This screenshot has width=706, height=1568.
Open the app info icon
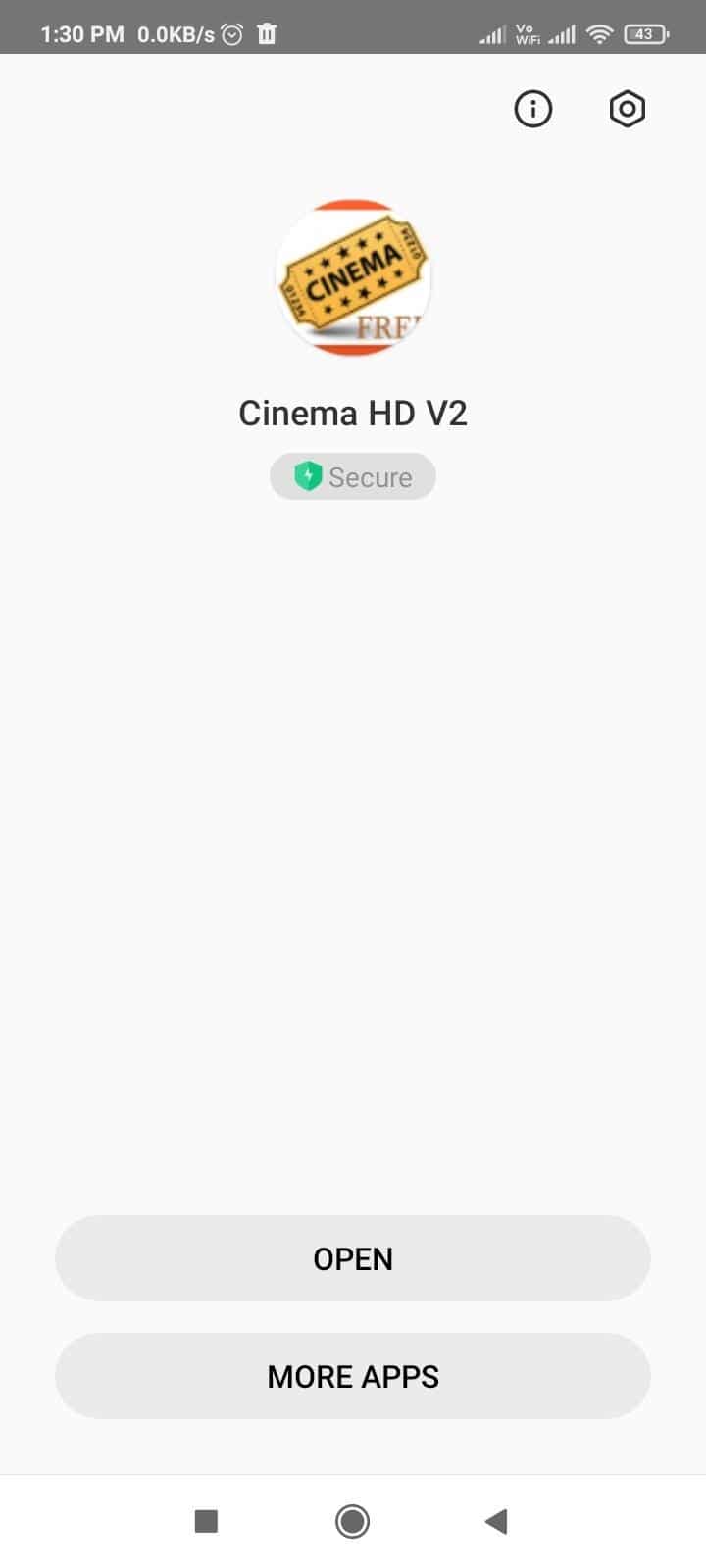pyautogui.click(x=533, y=109)
